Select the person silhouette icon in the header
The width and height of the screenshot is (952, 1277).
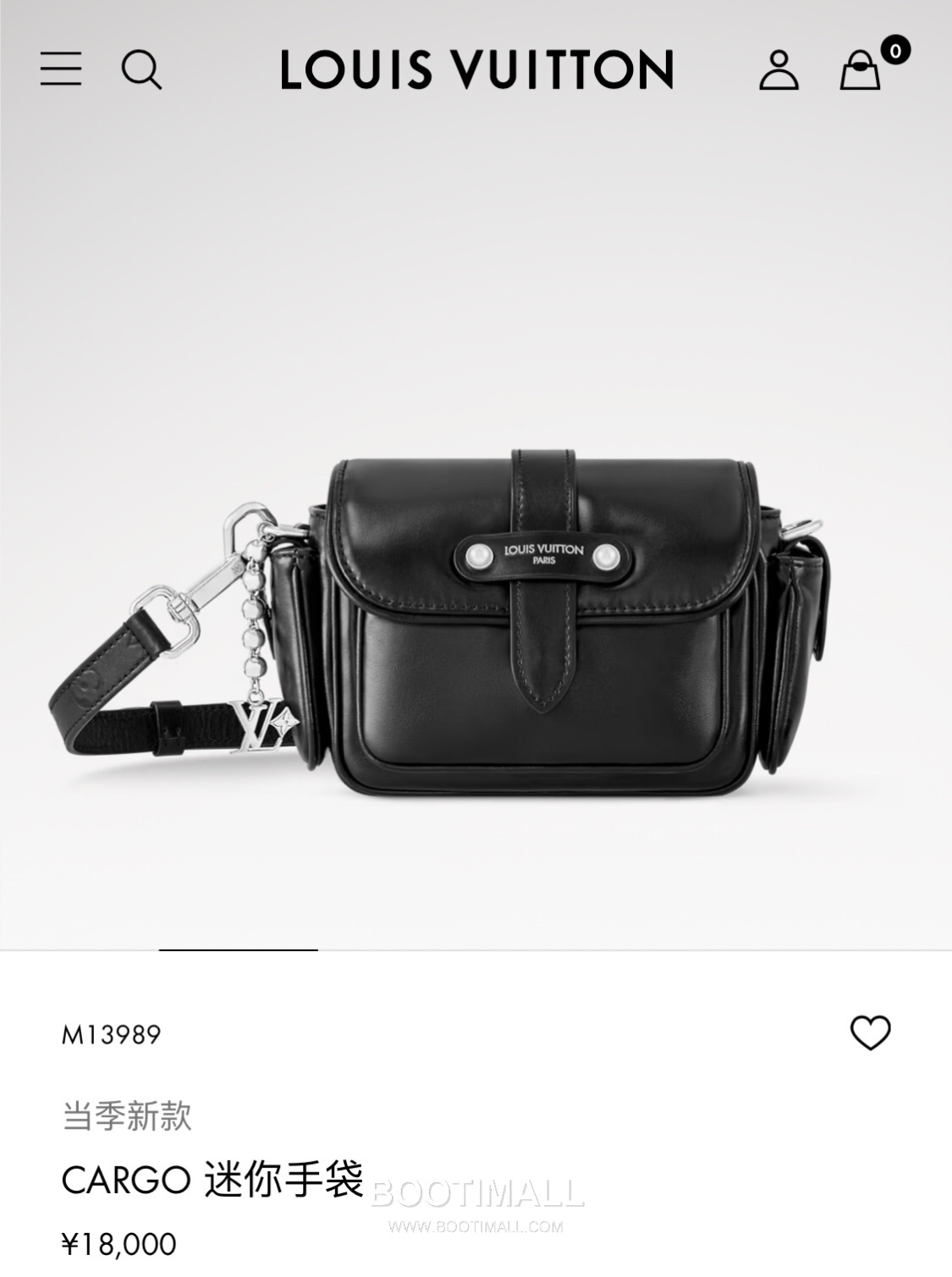(779, 72)
